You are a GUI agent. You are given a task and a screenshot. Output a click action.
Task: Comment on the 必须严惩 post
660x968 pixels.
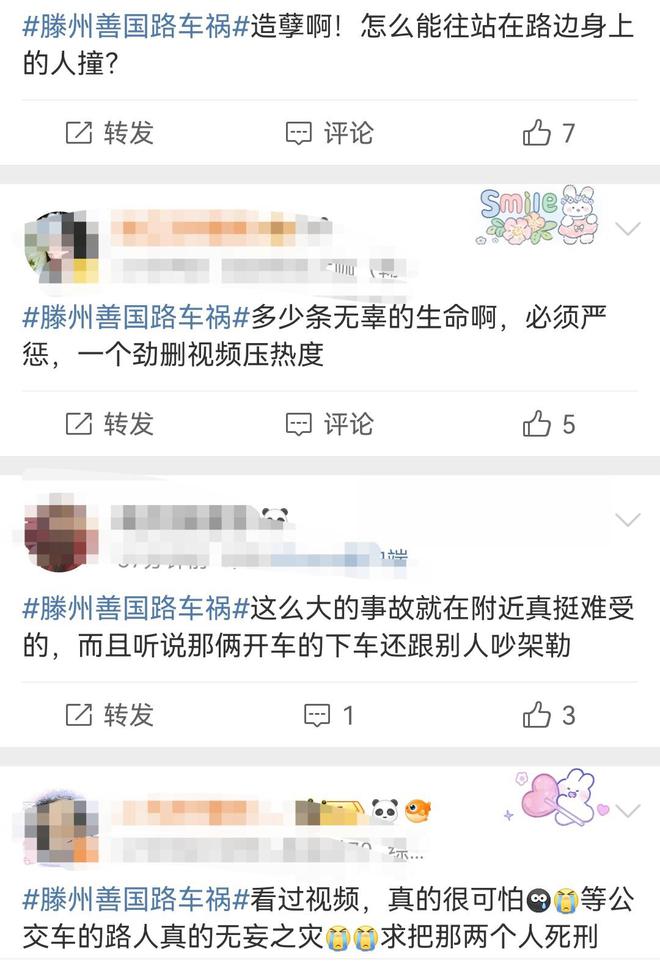pos(329,424)
